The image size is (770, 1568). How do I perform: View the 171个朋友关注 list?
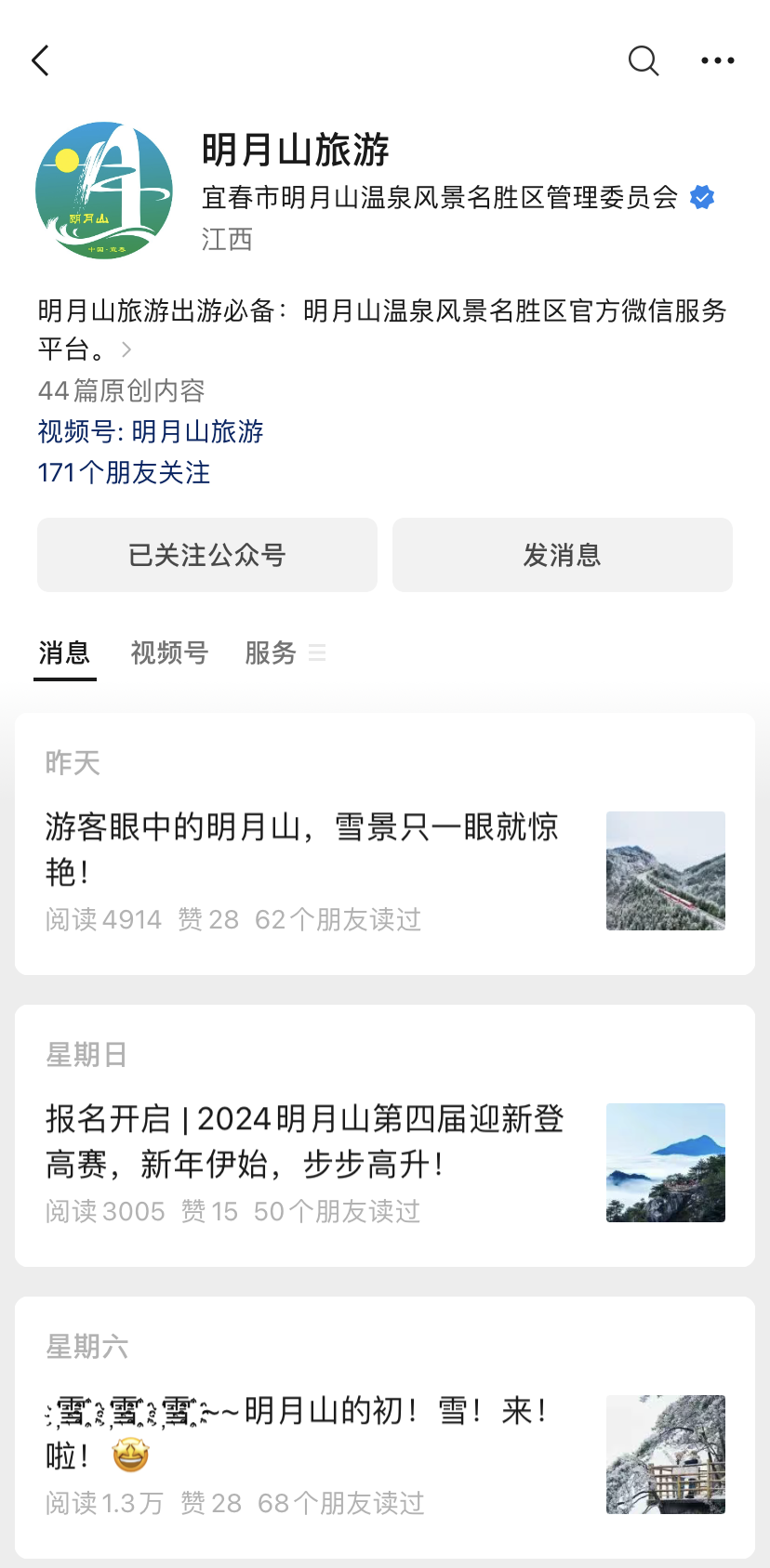[124, 472]
